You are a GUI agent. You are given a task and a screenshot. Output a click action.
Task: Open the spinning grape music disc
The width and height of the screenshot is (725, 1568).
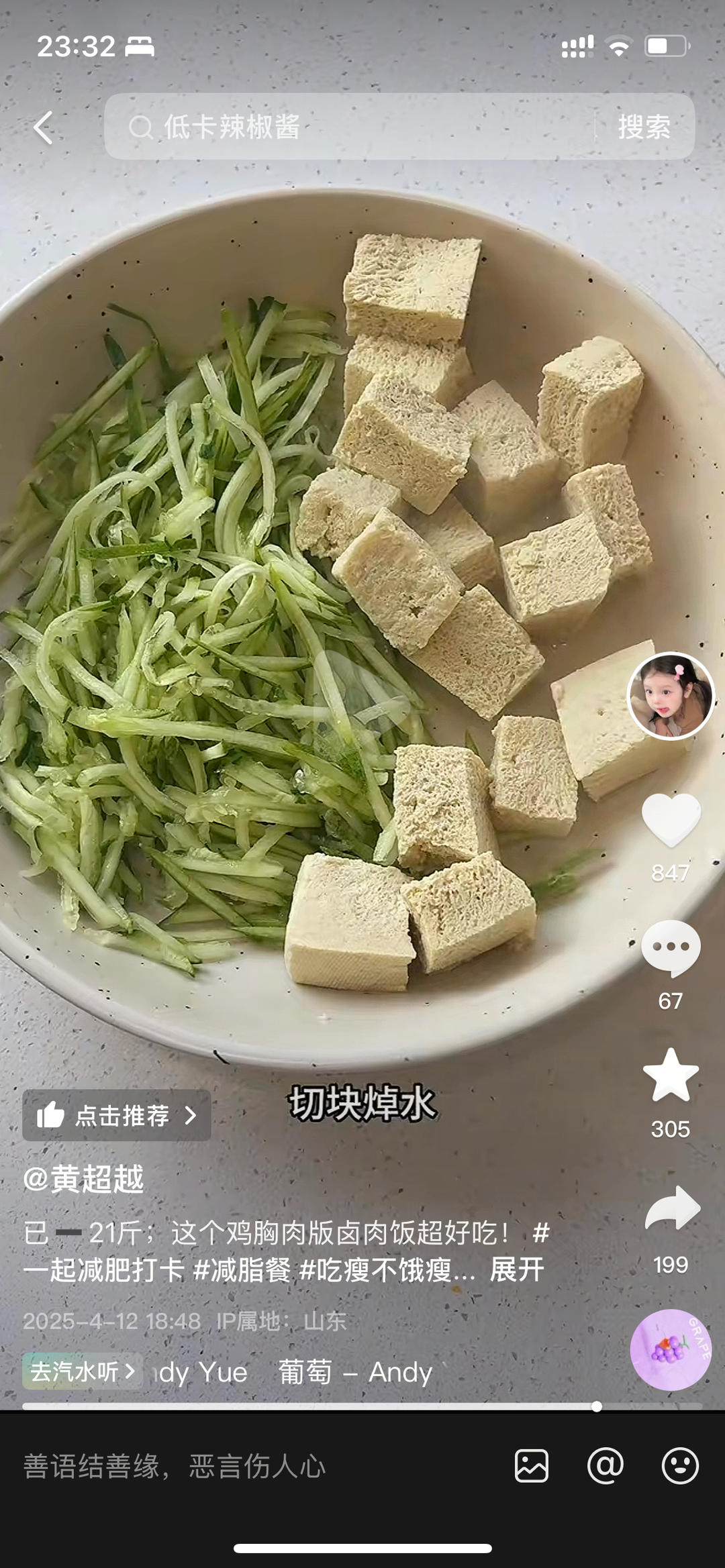[x=670, y=1349]
